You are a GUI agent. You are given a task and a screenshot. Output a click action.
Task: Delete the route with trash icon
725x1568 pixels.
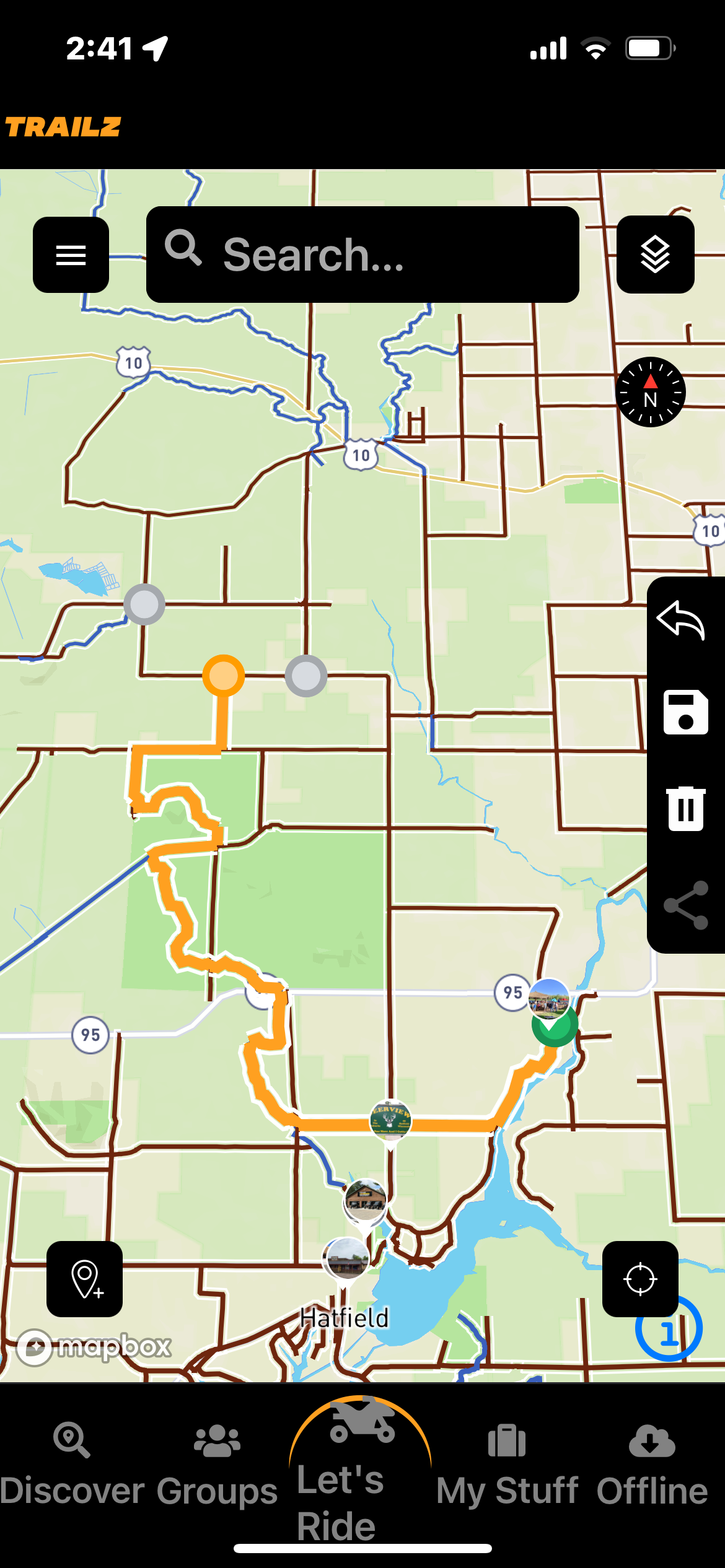685,808
